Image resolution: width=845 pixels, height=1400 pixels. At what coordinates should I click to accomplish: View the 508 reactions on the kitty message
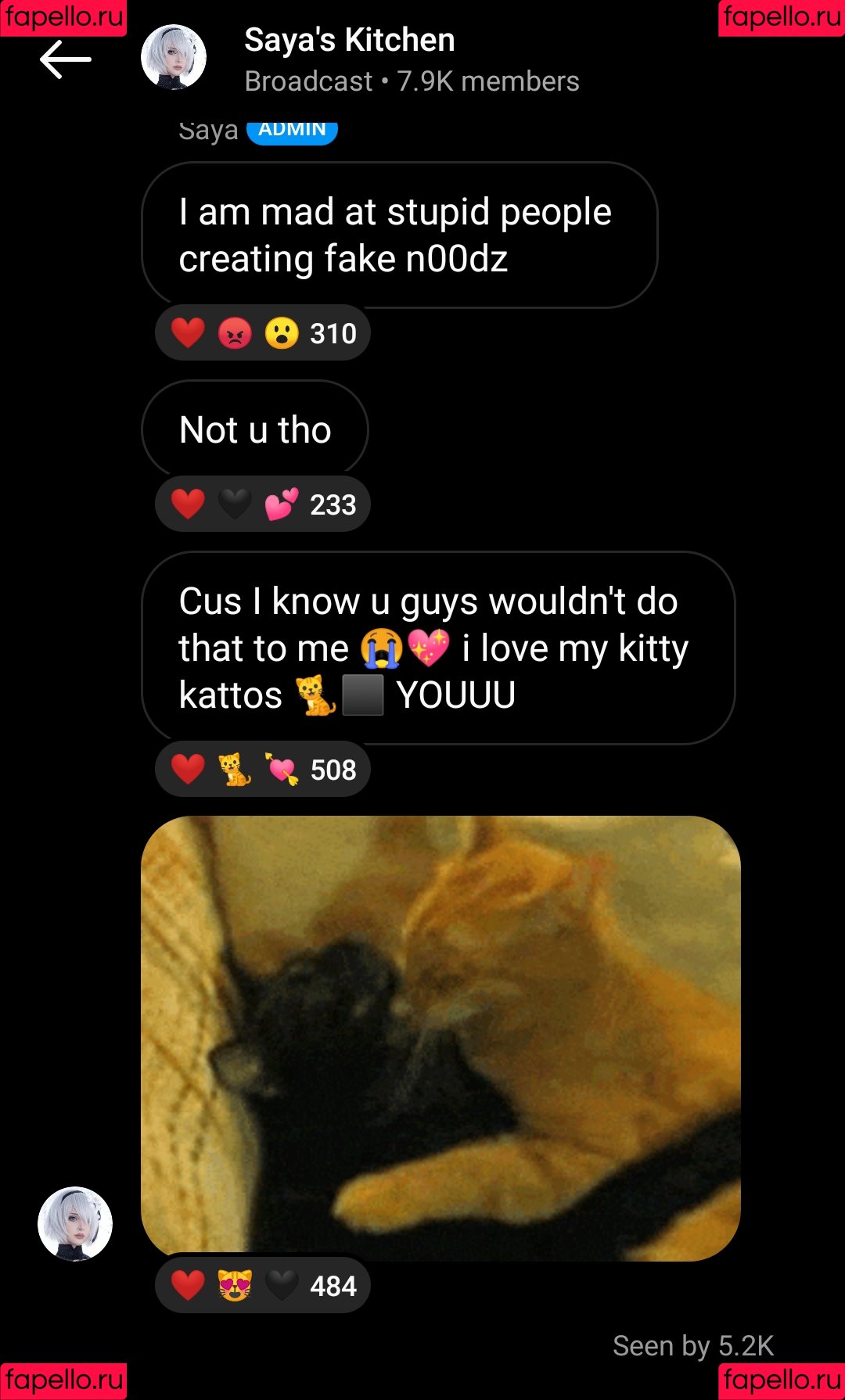(x=263, y=770)
